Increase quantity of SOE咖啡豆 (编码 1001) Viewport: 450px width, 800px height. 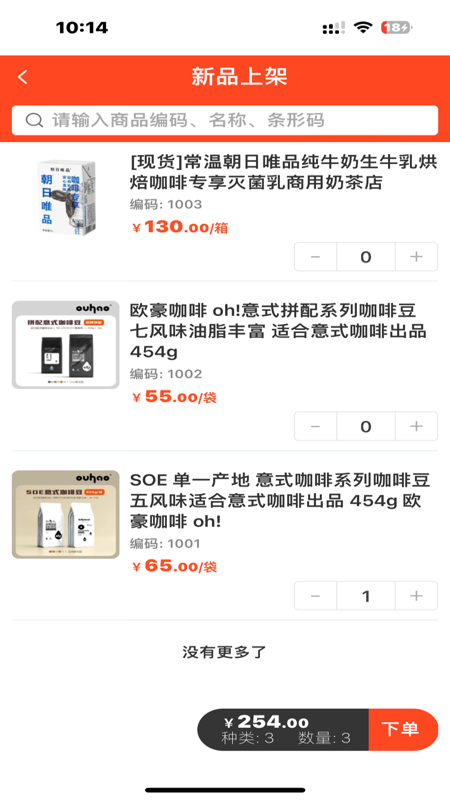click(x=416, y=596)
